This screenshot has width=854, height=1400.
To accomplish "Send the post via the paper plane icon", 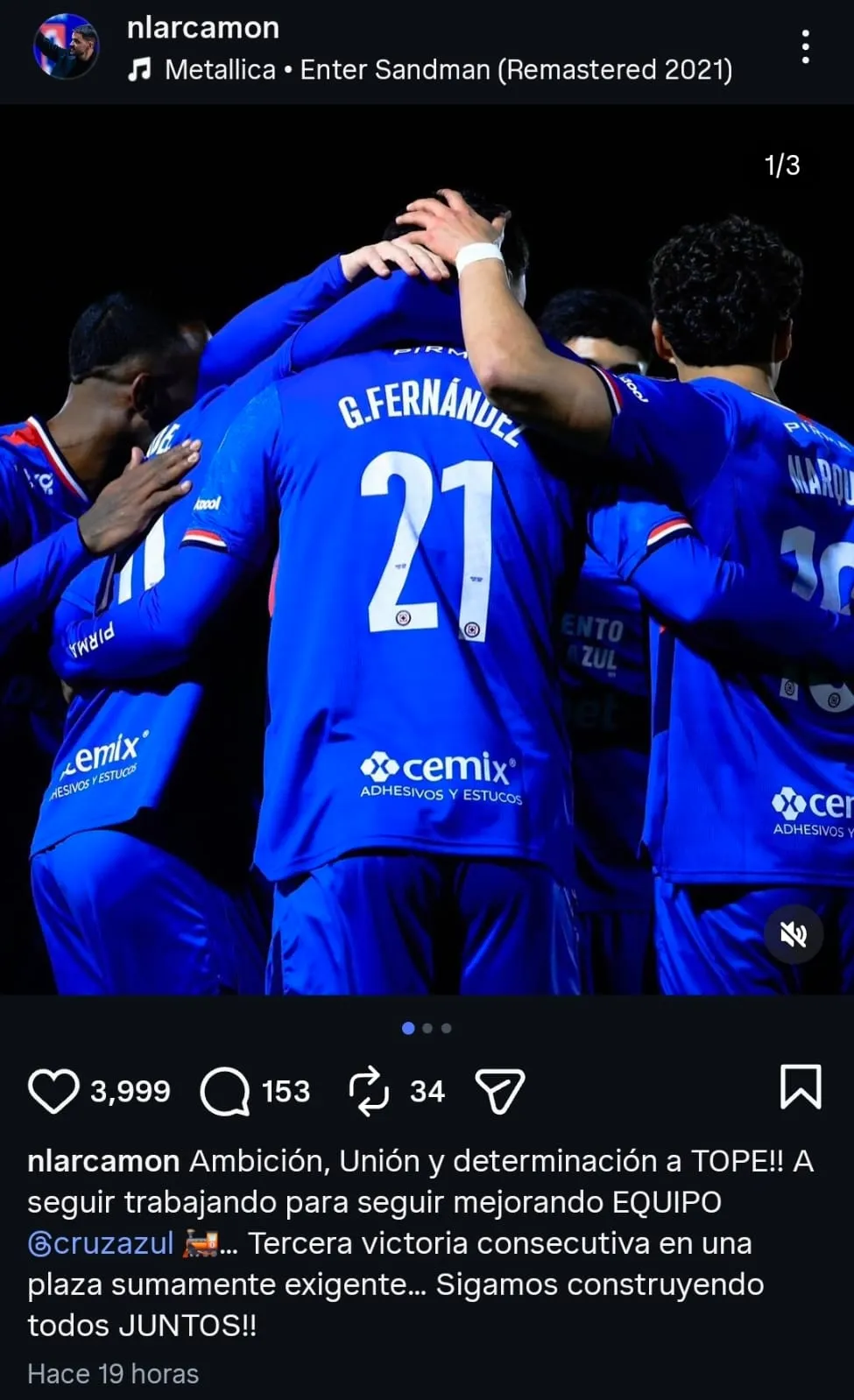I will tap(499, 1090).
